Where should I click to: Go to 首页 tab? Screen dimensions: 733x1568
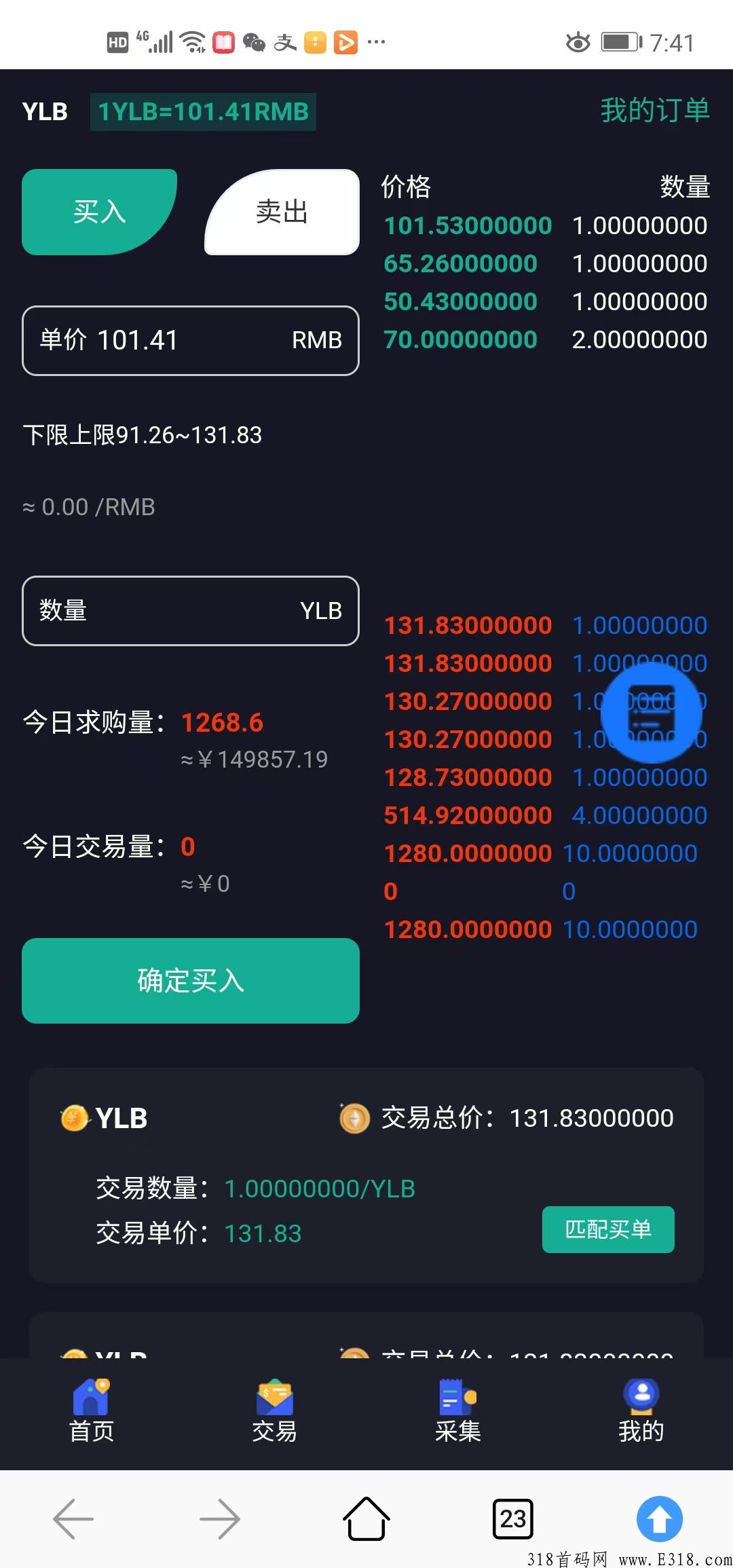[92, 1411]
